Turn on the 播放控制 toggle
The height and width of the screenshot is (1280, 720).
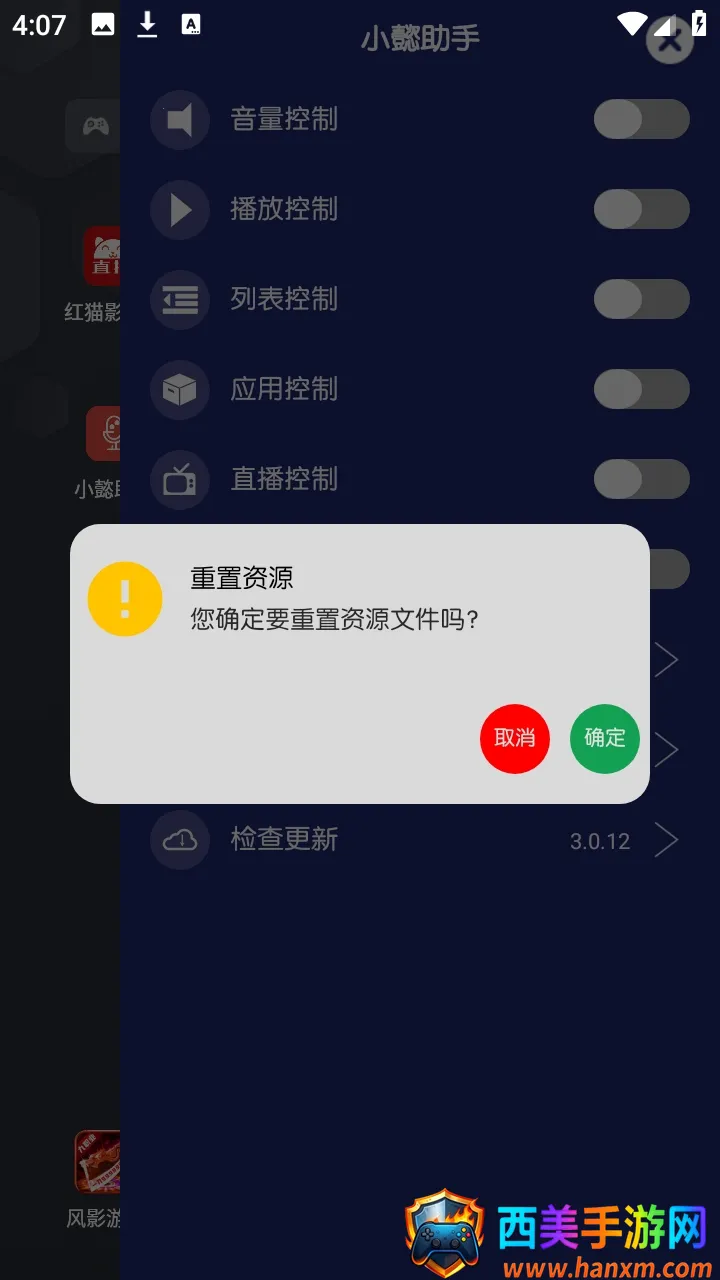pos(641,210)
